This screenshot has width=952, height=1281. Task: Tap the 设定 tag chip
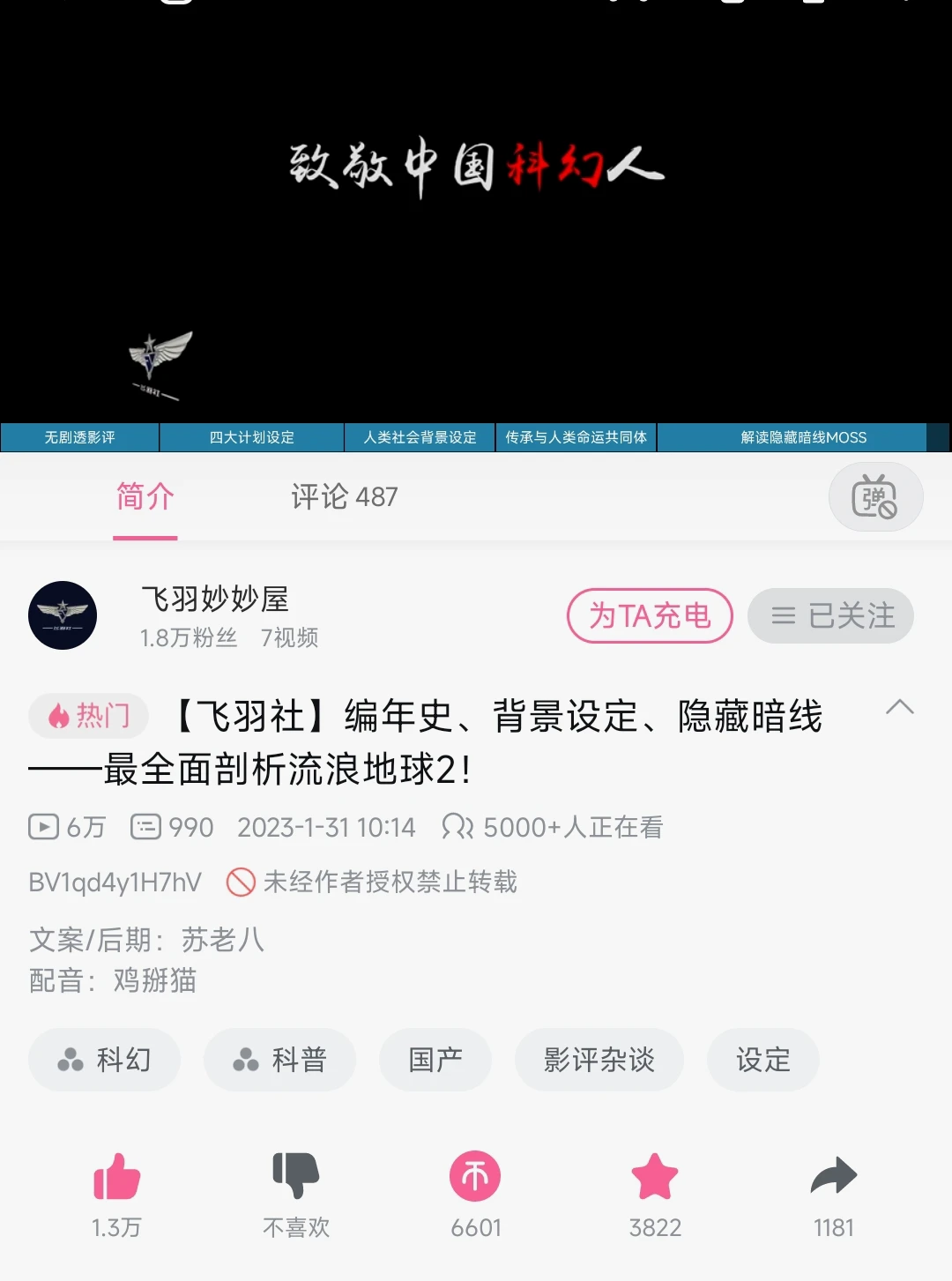[x=763, y=1059]
